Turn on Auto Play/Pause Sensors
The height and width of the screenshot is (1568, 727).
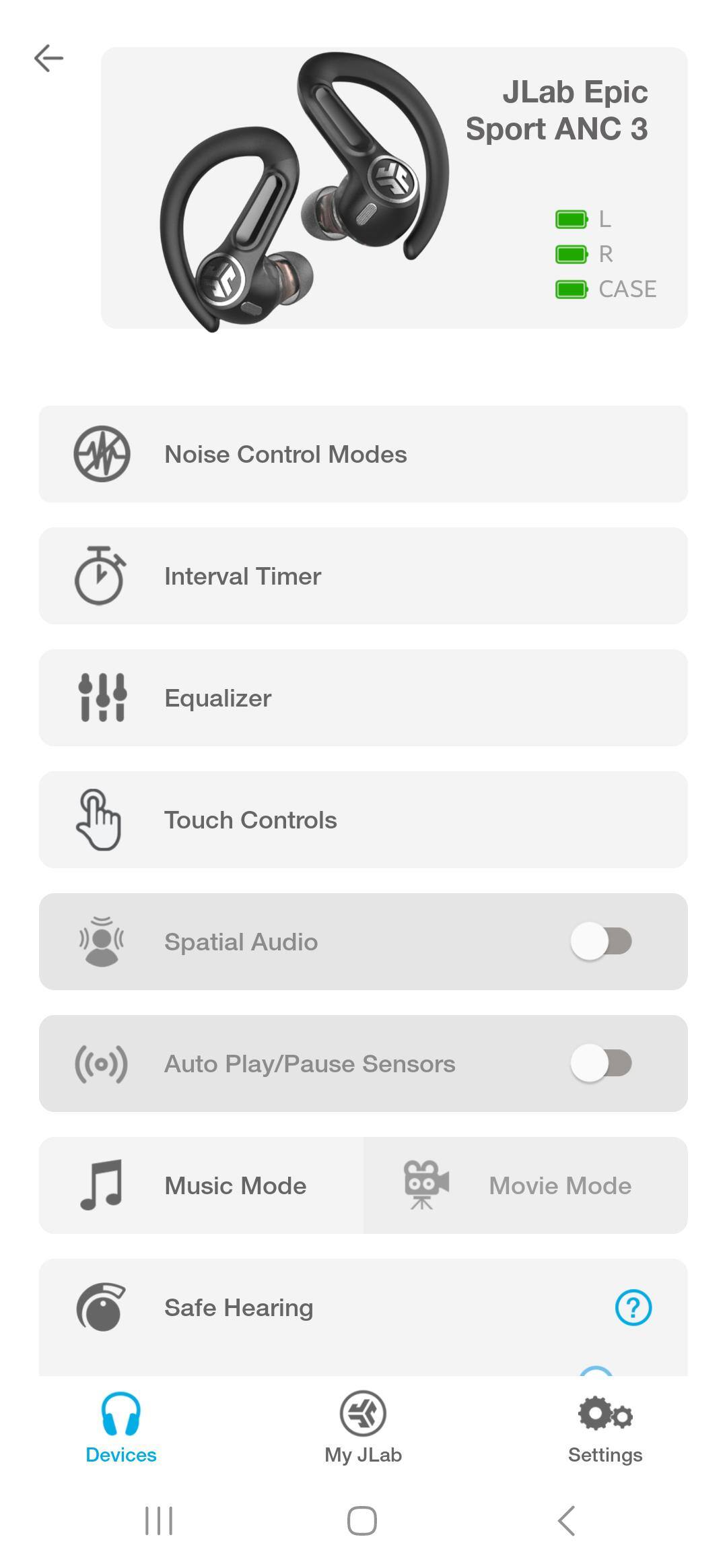pyautogui.click(x=601, y=1064)
